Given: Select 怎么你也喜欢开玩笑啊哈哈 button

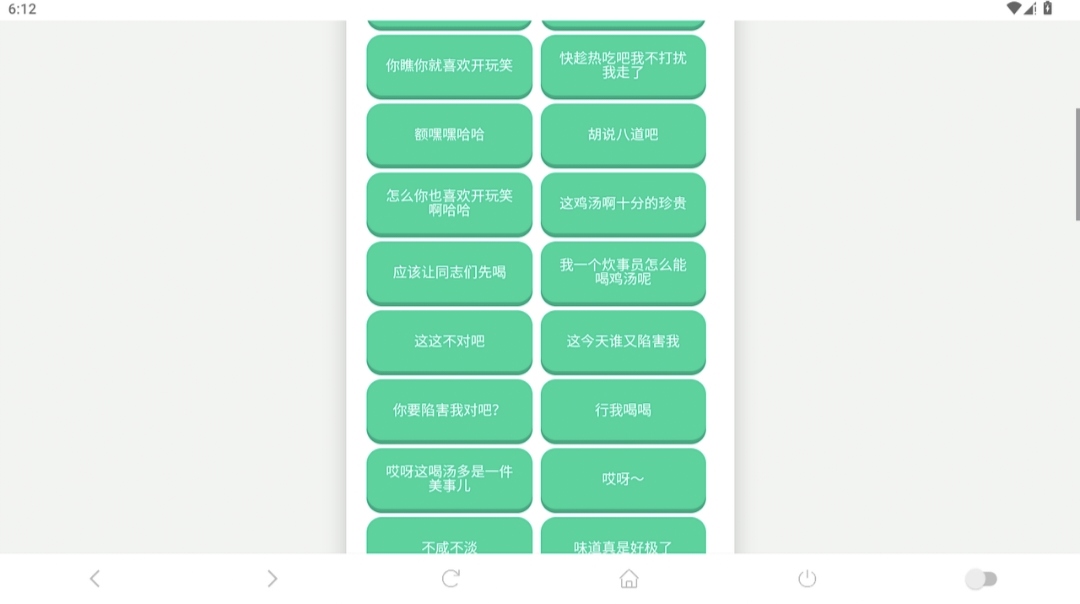Looking at the screenshot, I should tap(449, 203).
